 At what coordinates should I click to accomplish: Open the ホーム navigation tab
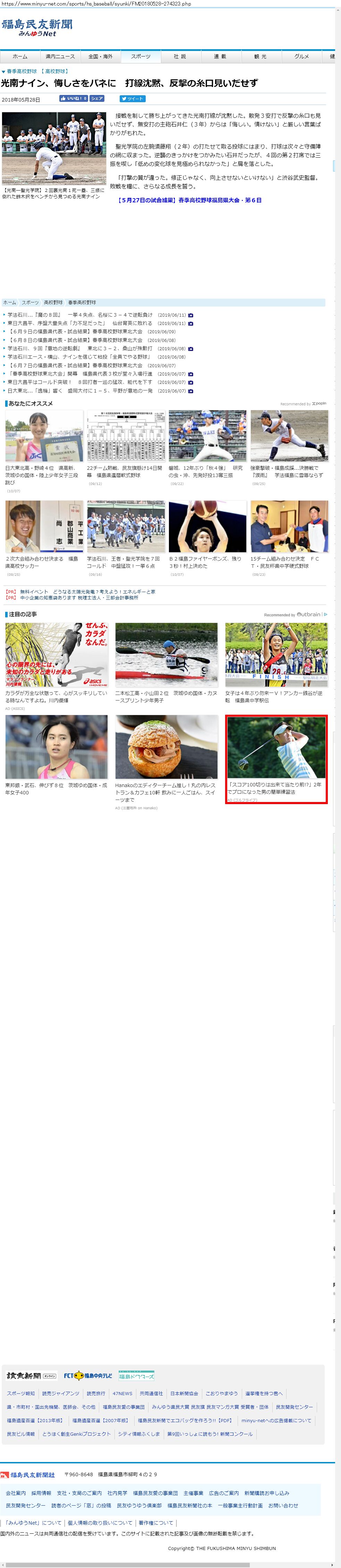20,56
